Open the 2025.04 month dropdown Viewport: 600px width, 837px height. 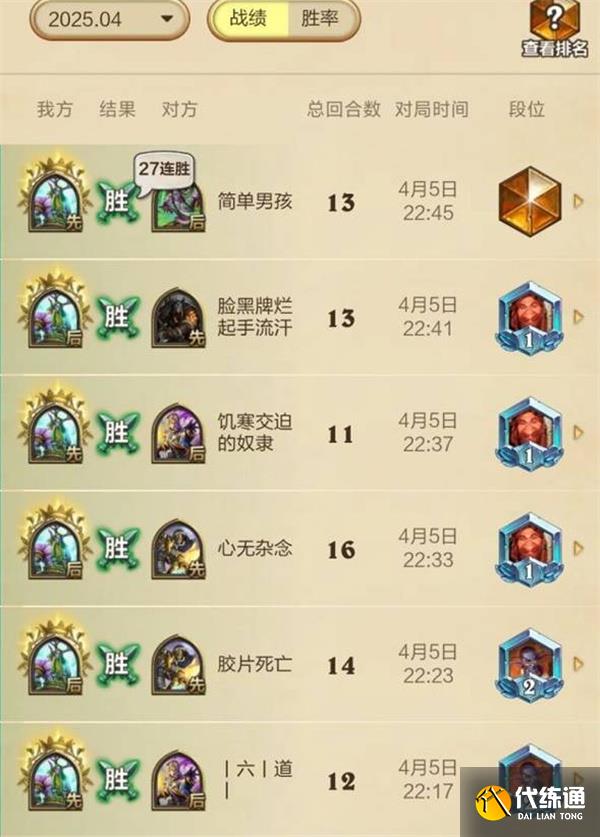pyautogui.click(x=107, y=18)
